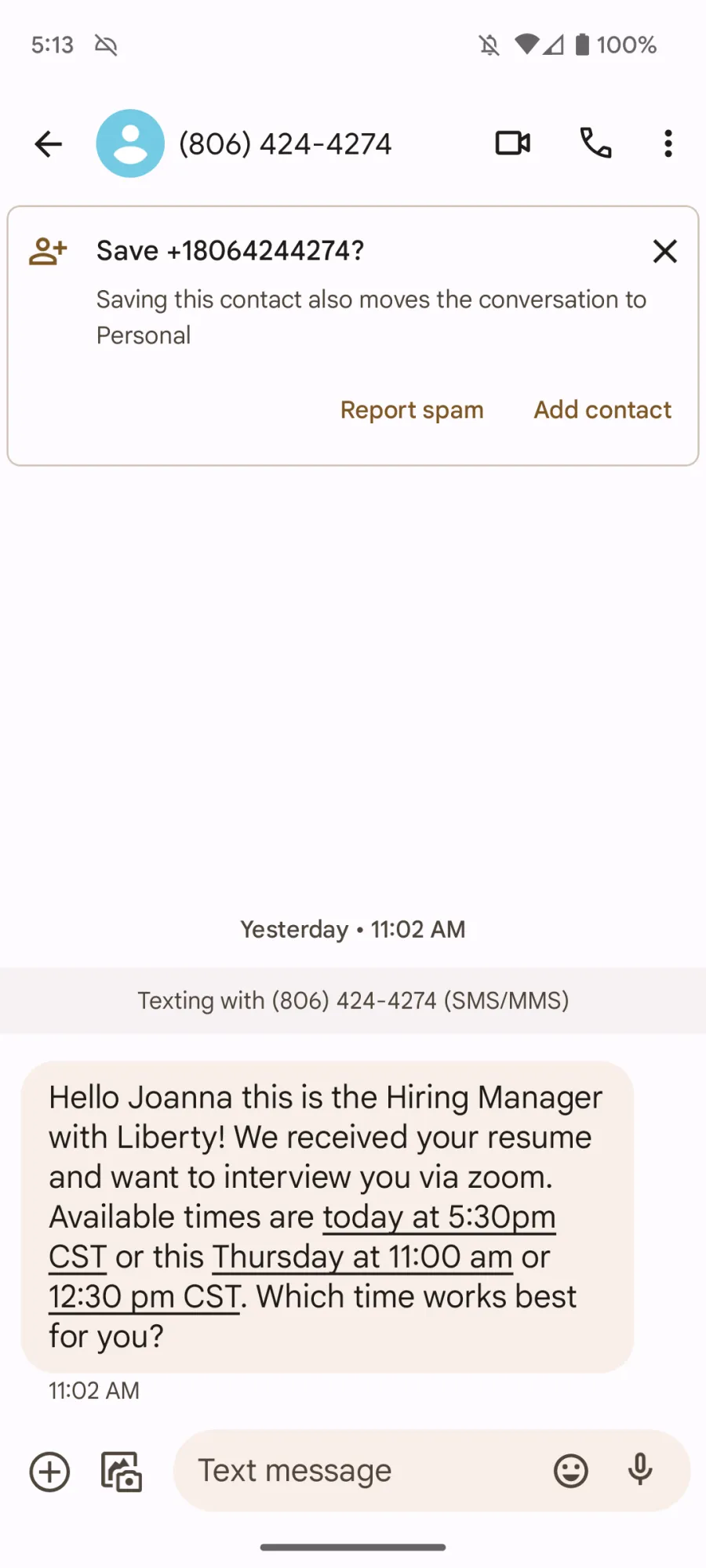The width and height of the screenshot is (706, 1568).
Task: Open the emoji picker
Action: (x=571, y=1471)
